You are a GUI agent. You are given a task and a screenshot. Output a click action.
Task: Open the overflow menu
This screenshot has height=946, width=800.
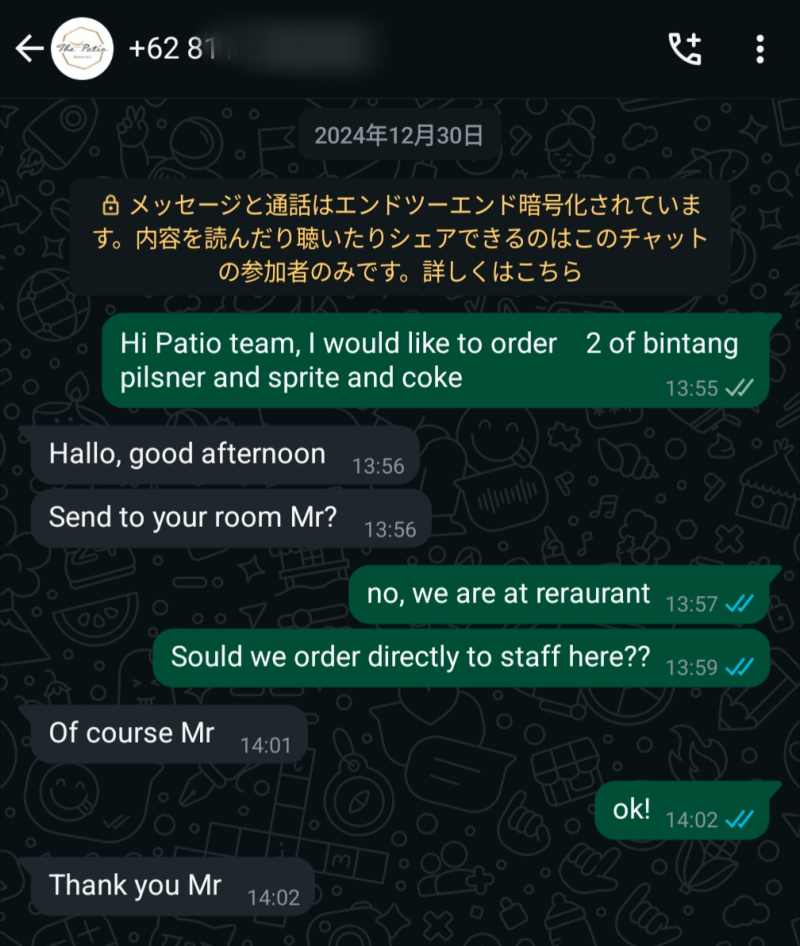tap(760, 48)
